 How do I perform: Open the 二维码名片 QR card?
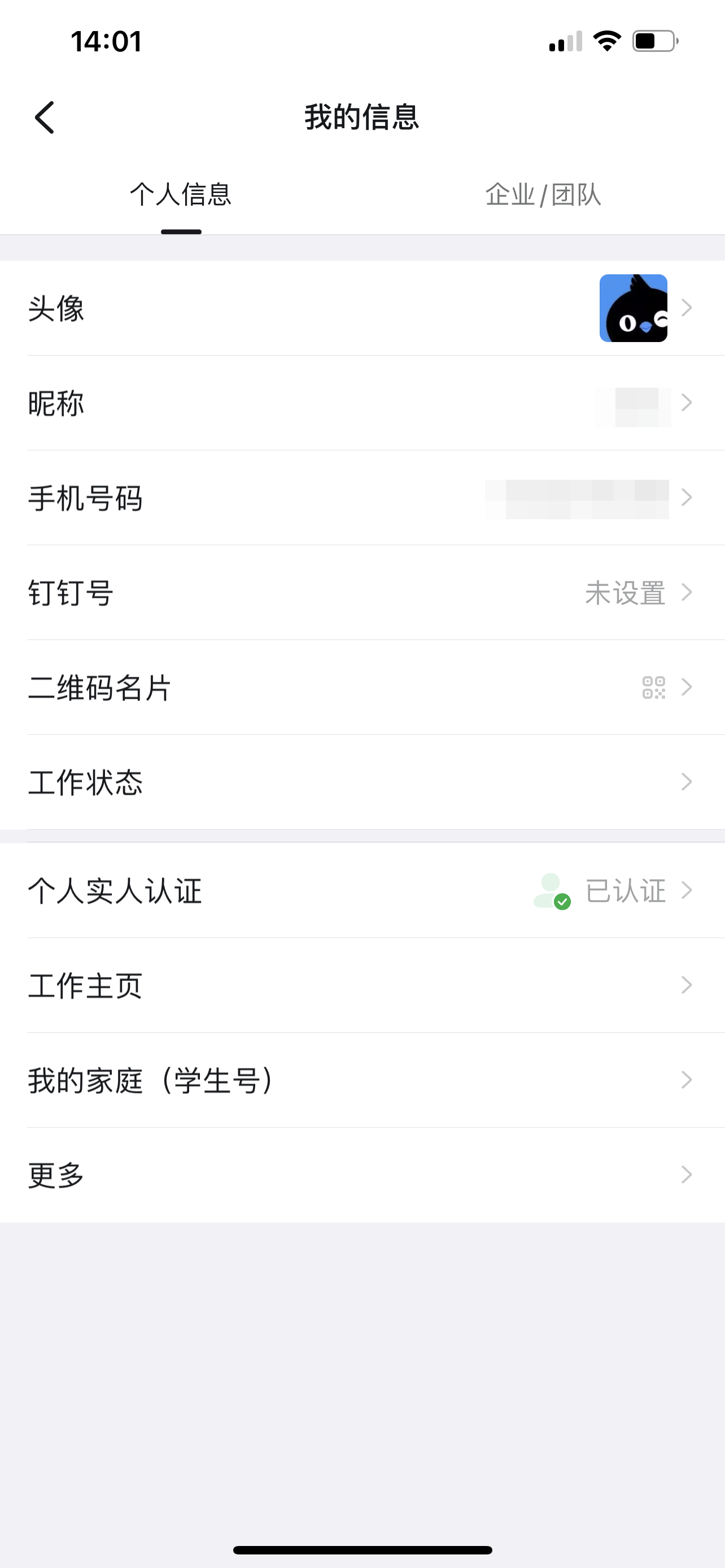point(362,687)
